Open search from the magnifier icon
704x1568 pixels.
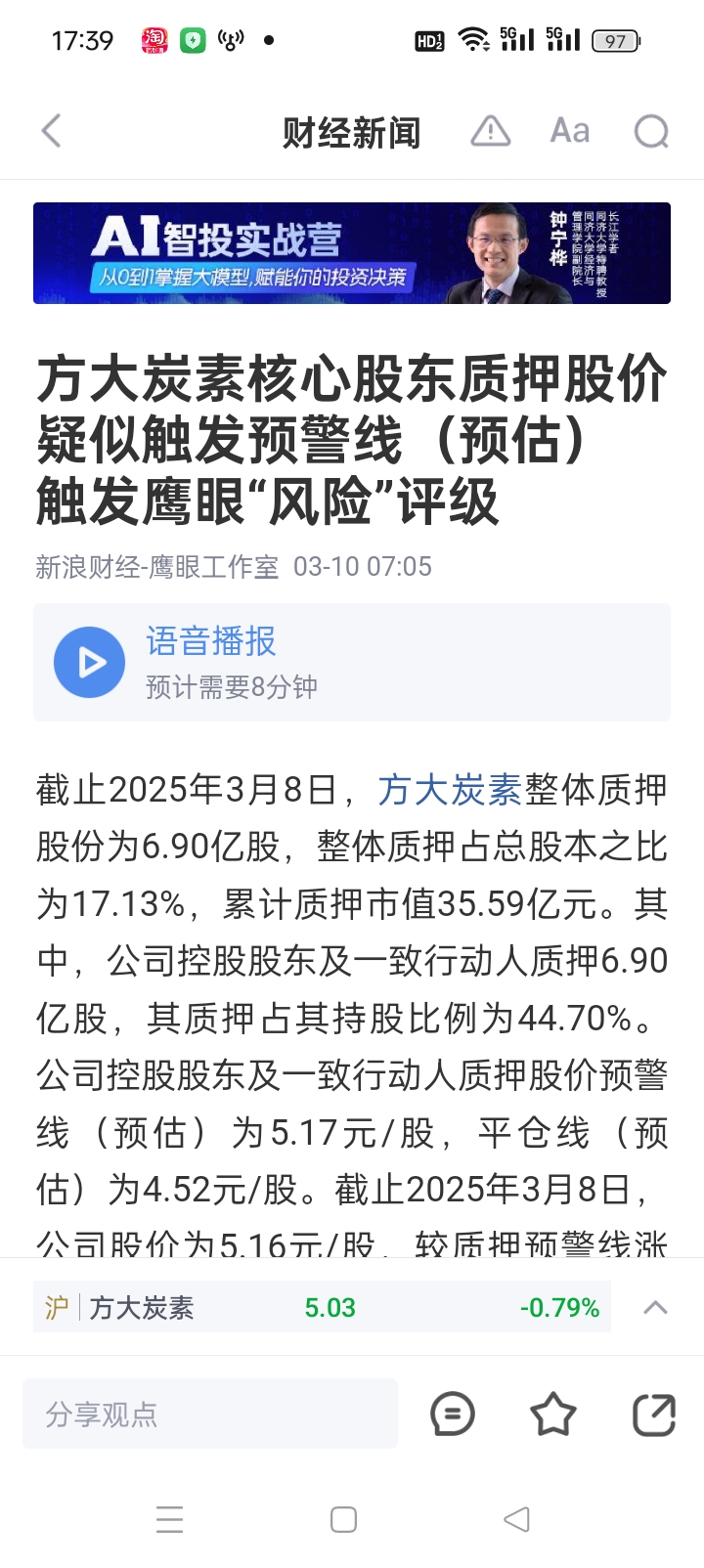pyautogui.click(x=651, y=131)
